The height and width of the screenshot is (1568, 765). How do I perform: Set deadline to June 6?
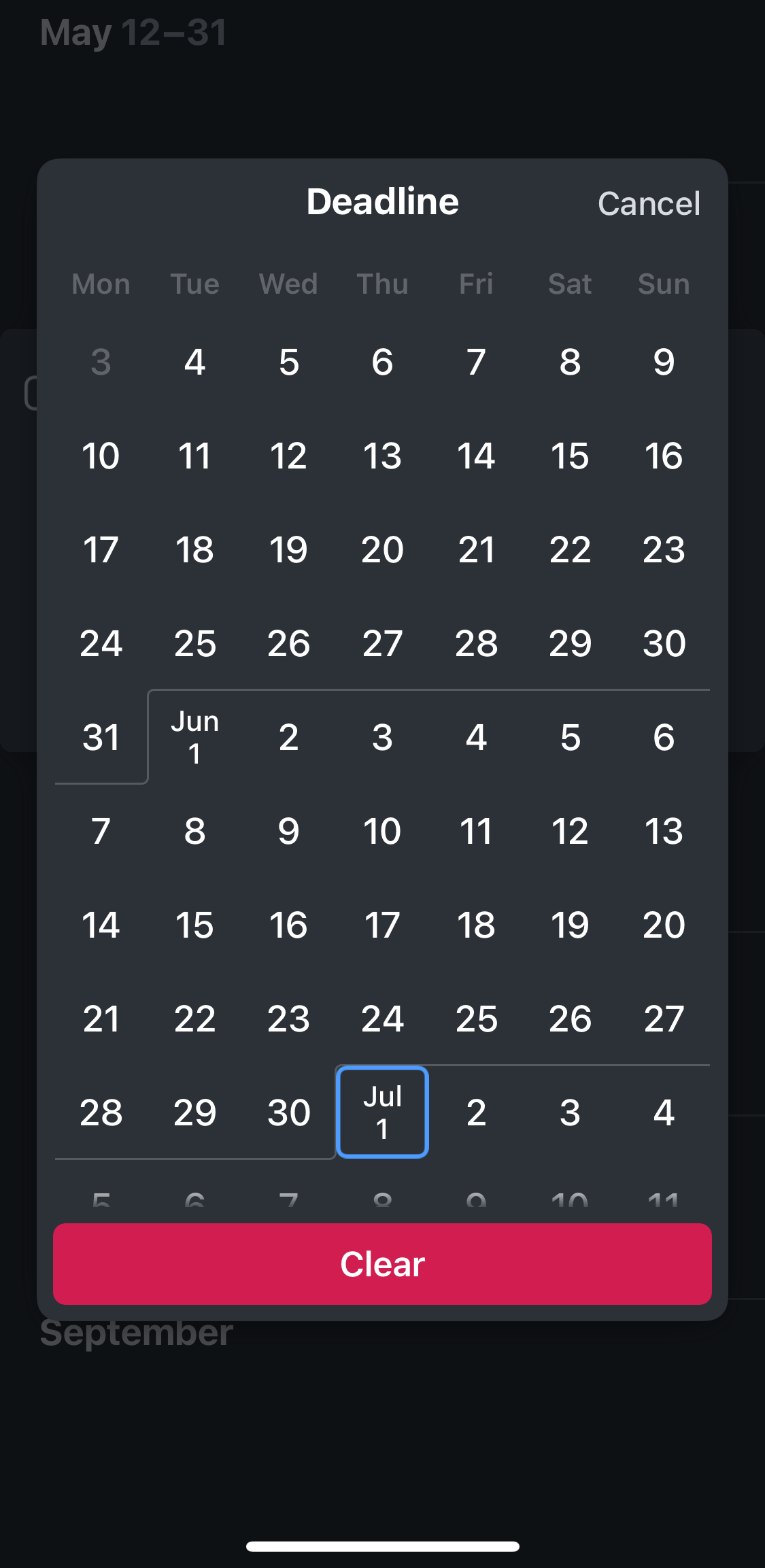click(664, 737)
